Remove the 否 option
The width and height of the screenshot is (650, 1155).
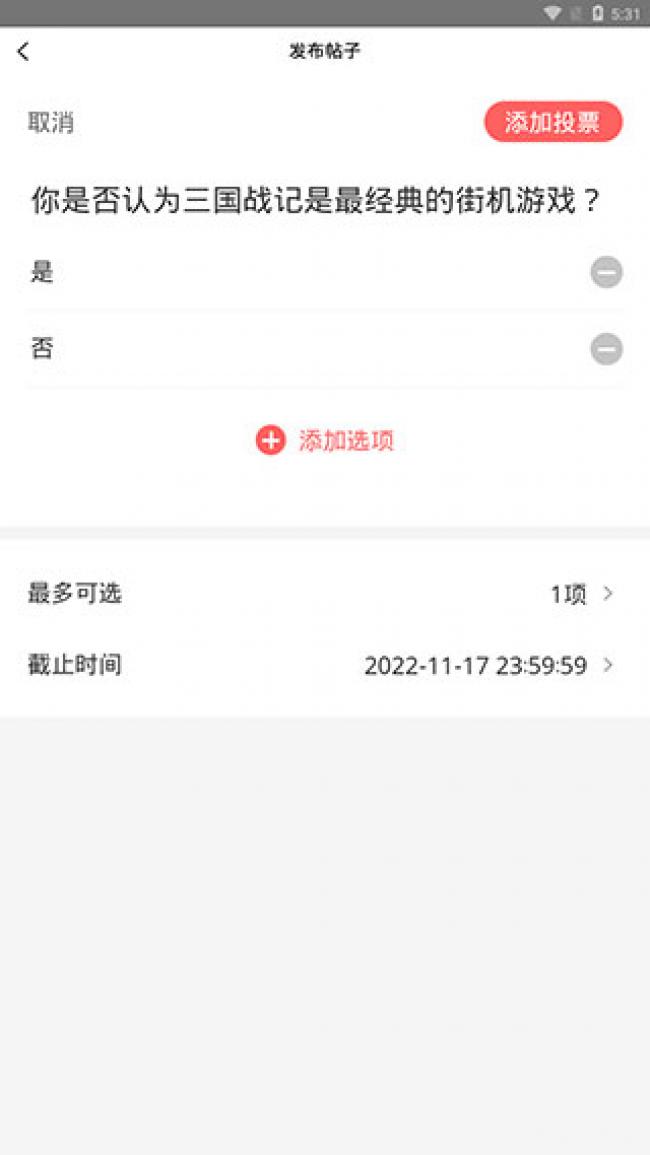pos(606,349)
